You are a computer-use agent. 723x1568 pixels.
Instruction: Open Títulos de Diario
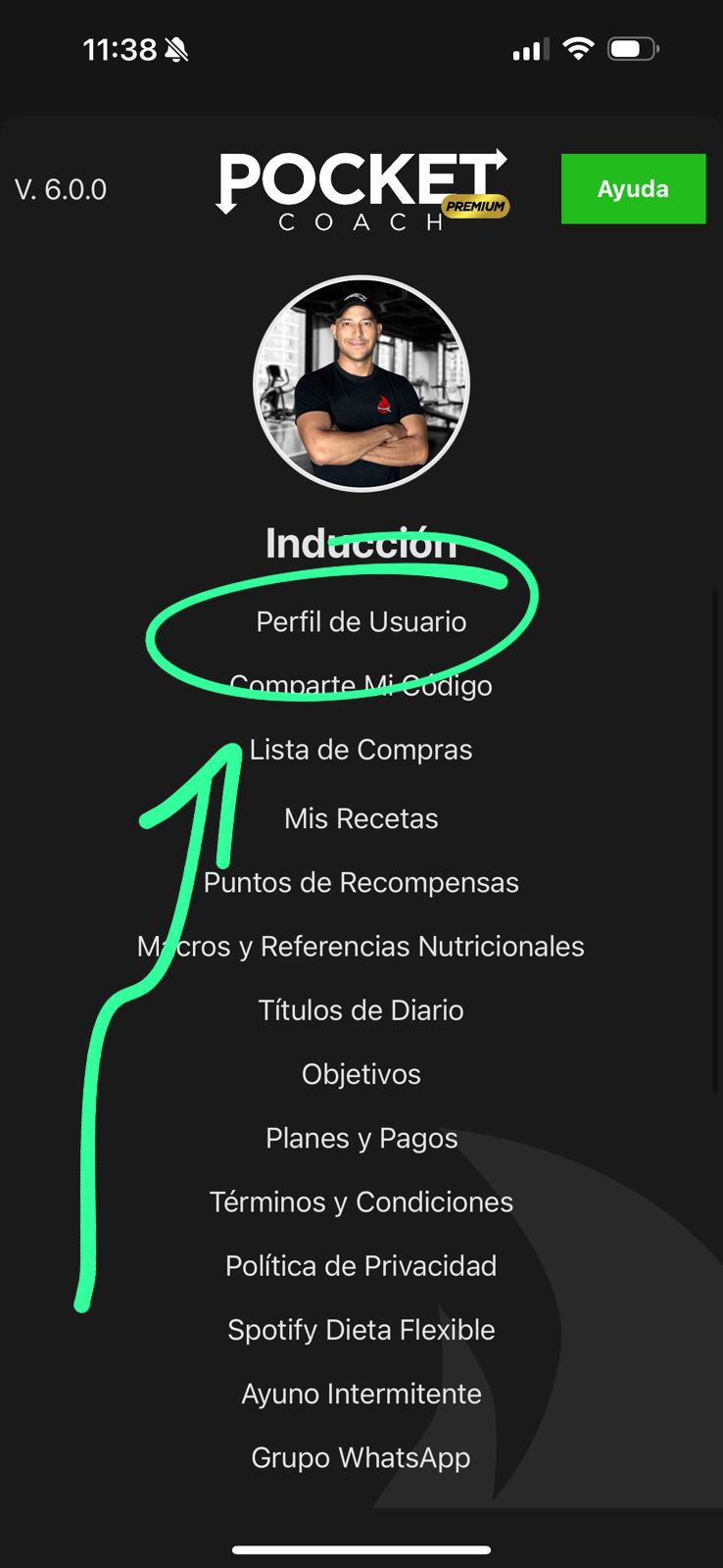(361, 1010)
